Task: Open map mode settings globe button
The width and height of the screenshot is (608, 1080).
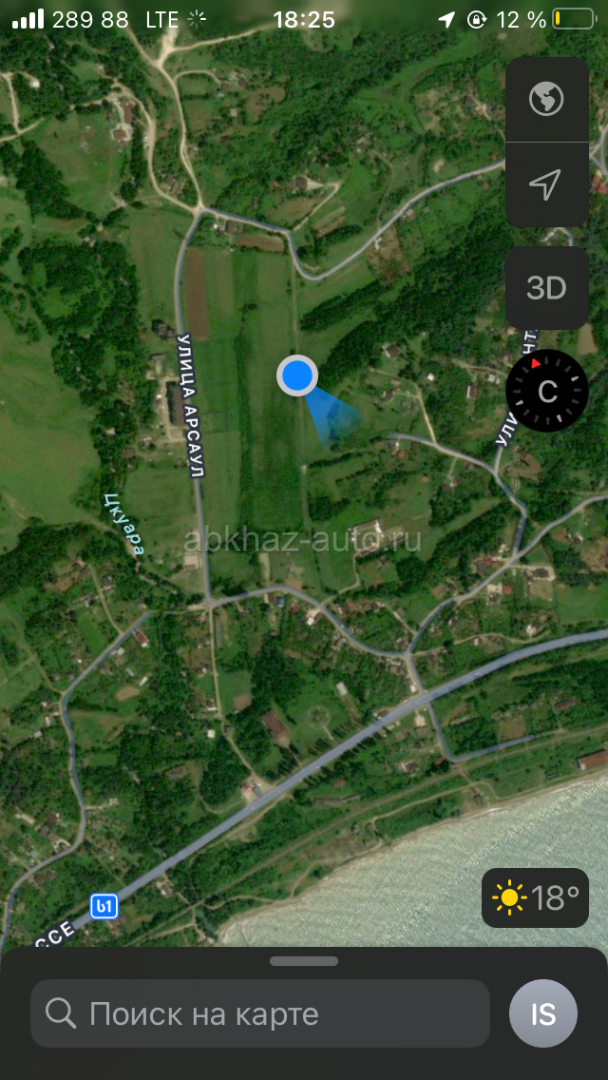Action: [x=547, y=99]
